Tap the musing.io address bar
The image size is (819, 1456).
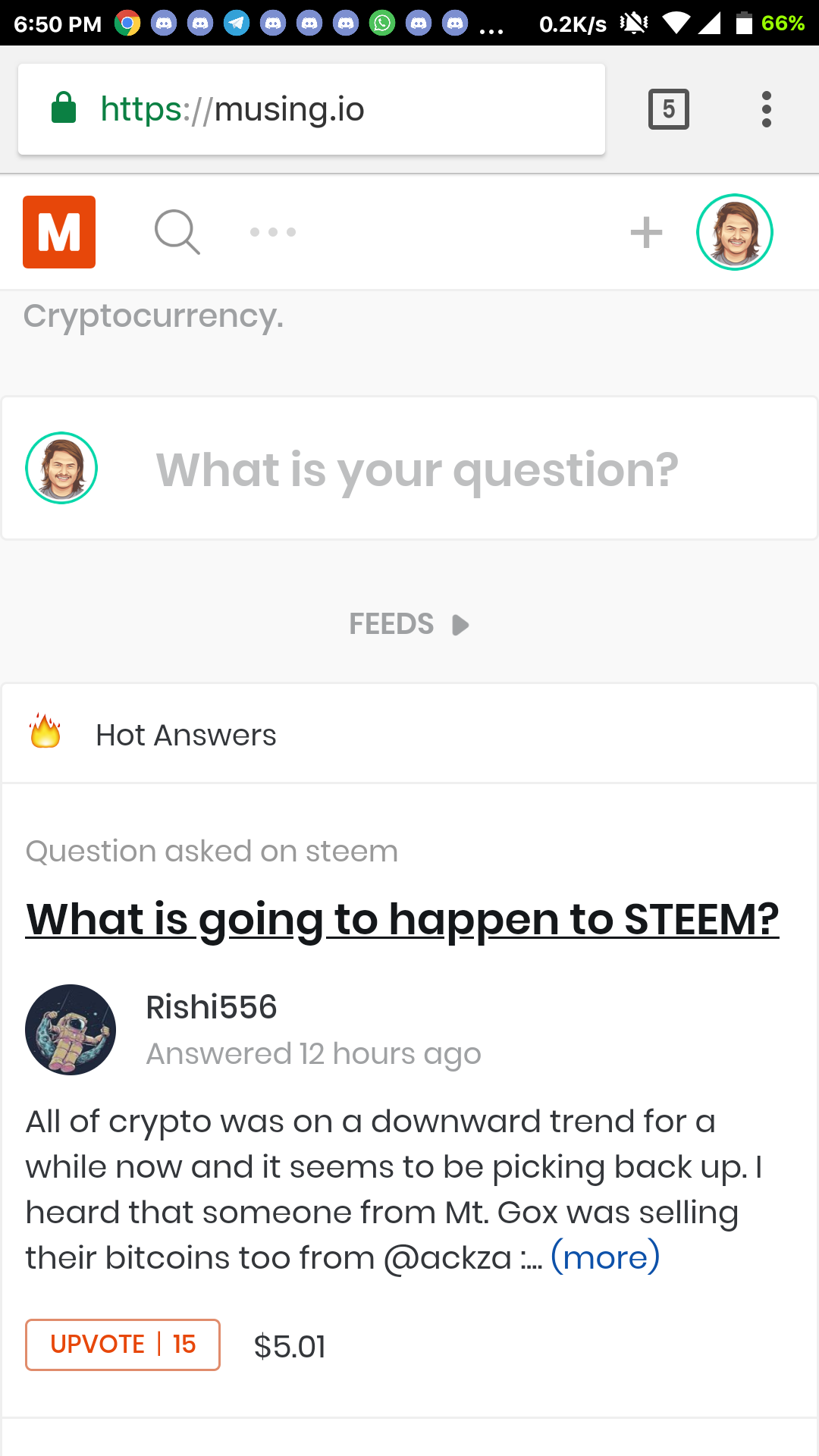[x=311, y=109]
